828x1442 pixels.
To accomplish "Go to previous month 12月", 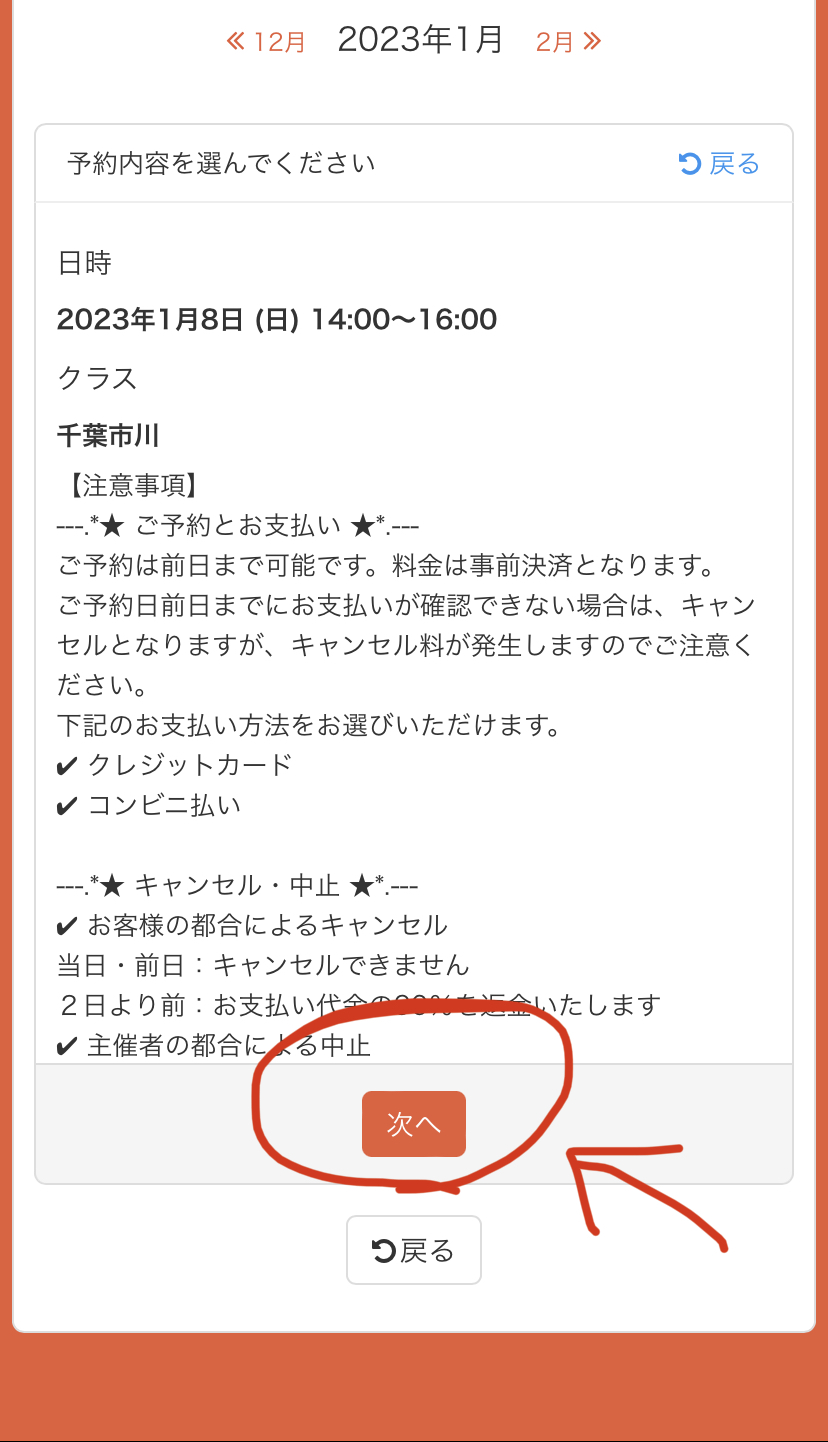I will pyautogui.click(x=266, y=41).
